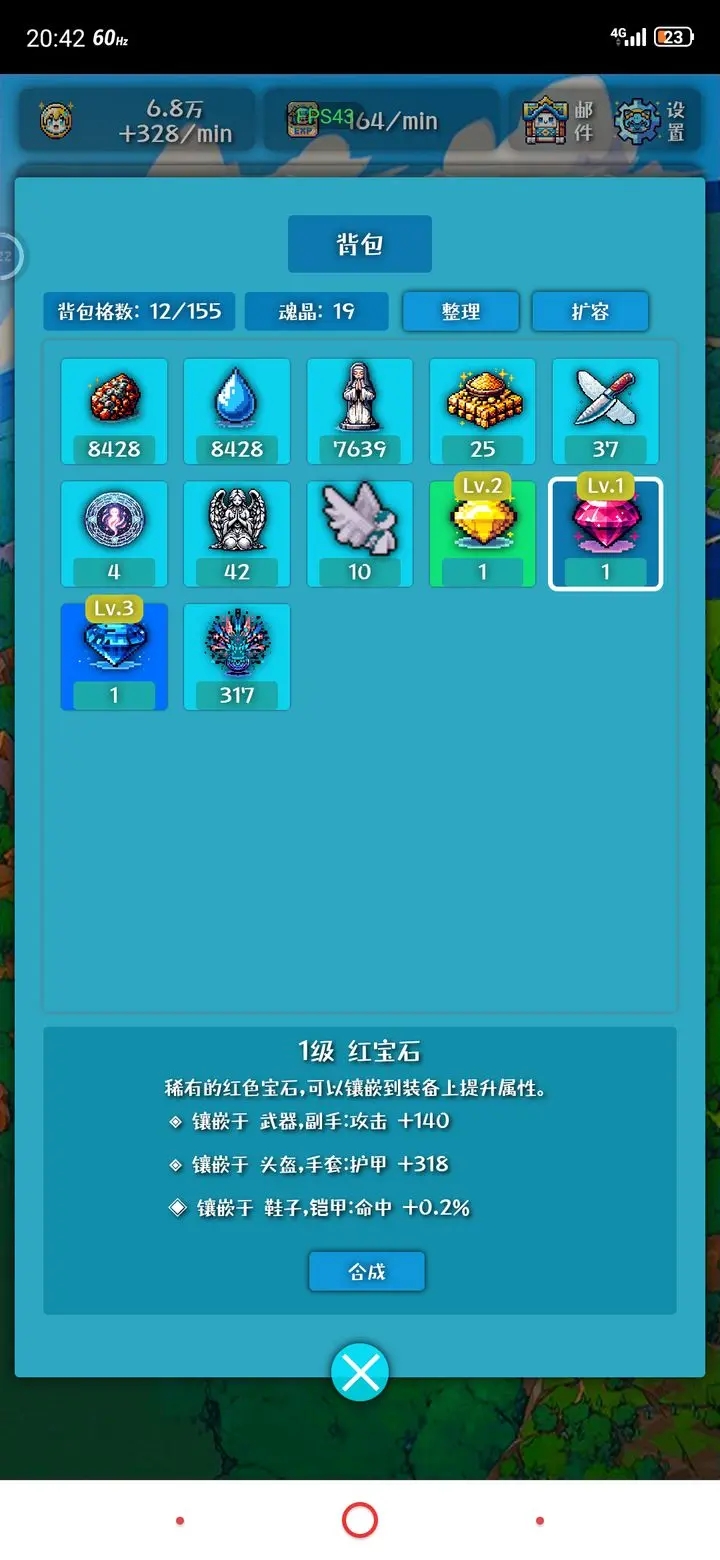Close the backpack panel
The height and width of the screenshot is (1560, 720).
pos(360,1373)
